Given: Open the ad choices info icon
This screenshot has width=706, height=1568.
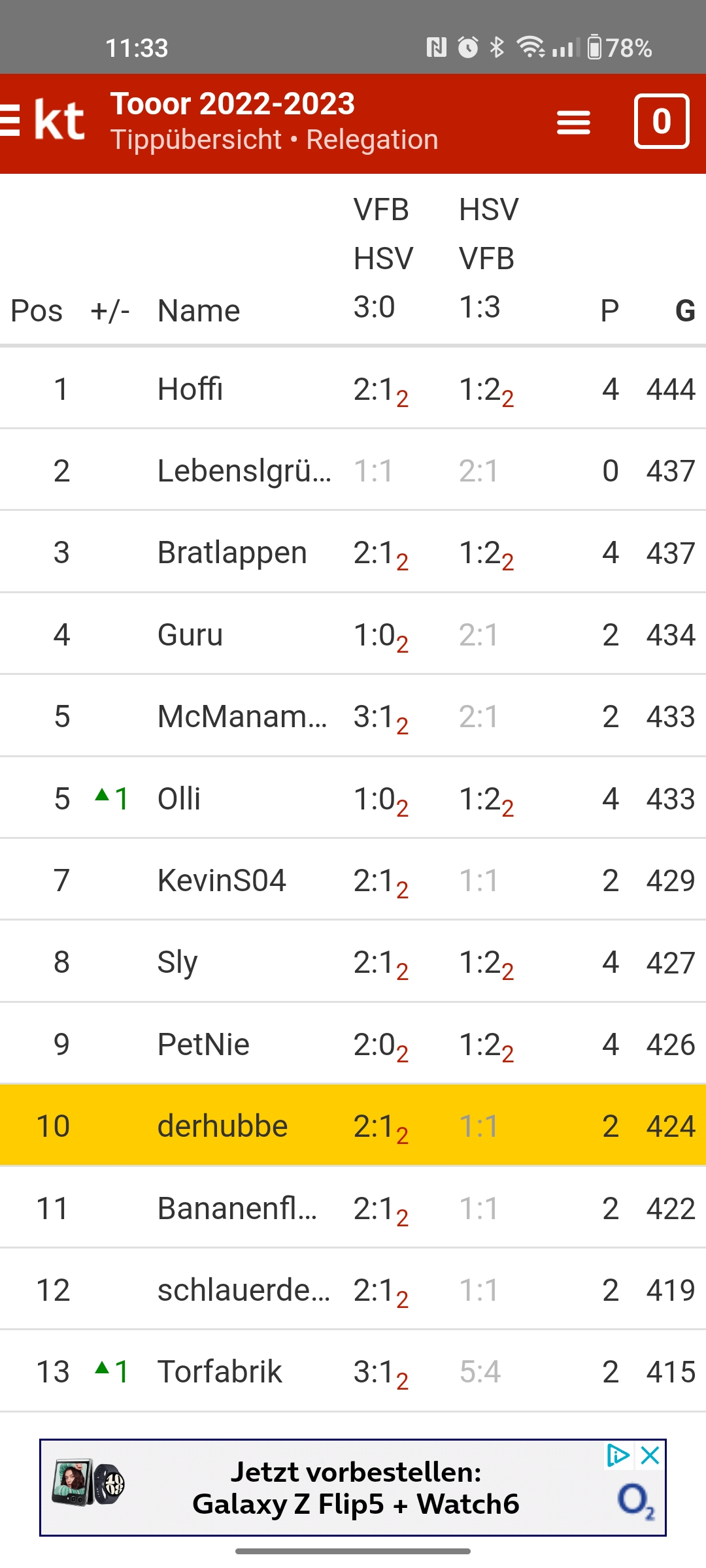Looking at the screenshot, I should 618,1456.
